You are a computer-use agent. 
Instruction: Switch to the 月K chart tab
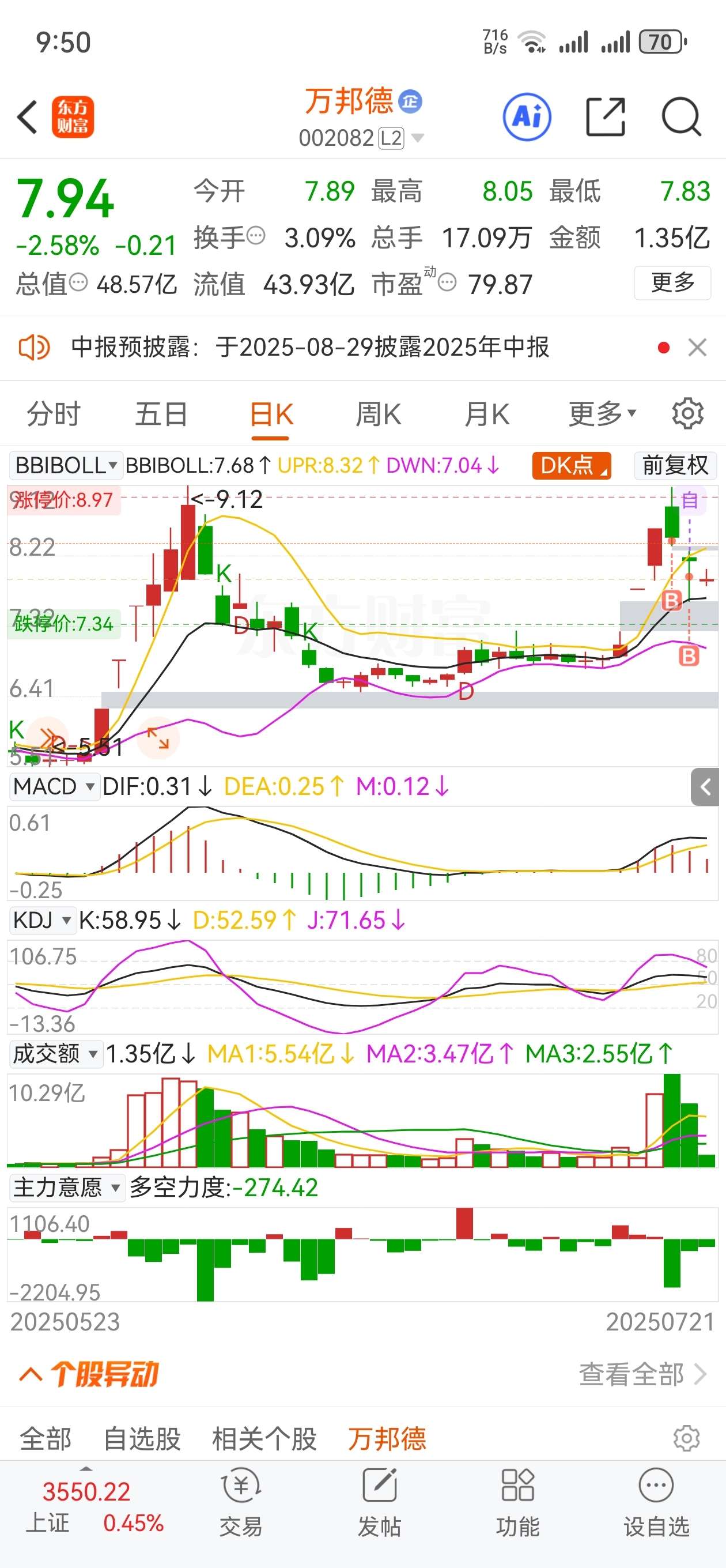tap(487, 414)
